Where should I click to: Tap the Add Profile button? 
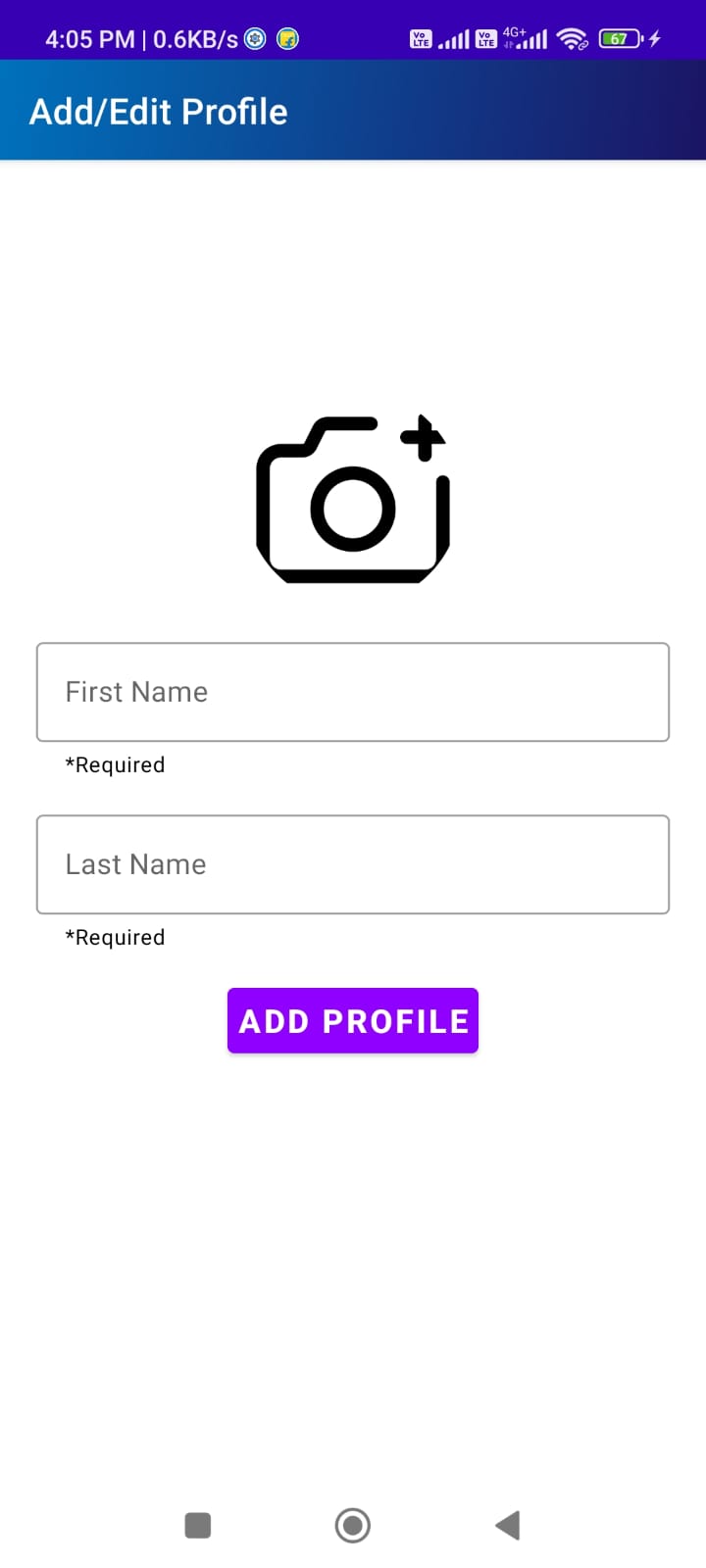coord(353,1021)
